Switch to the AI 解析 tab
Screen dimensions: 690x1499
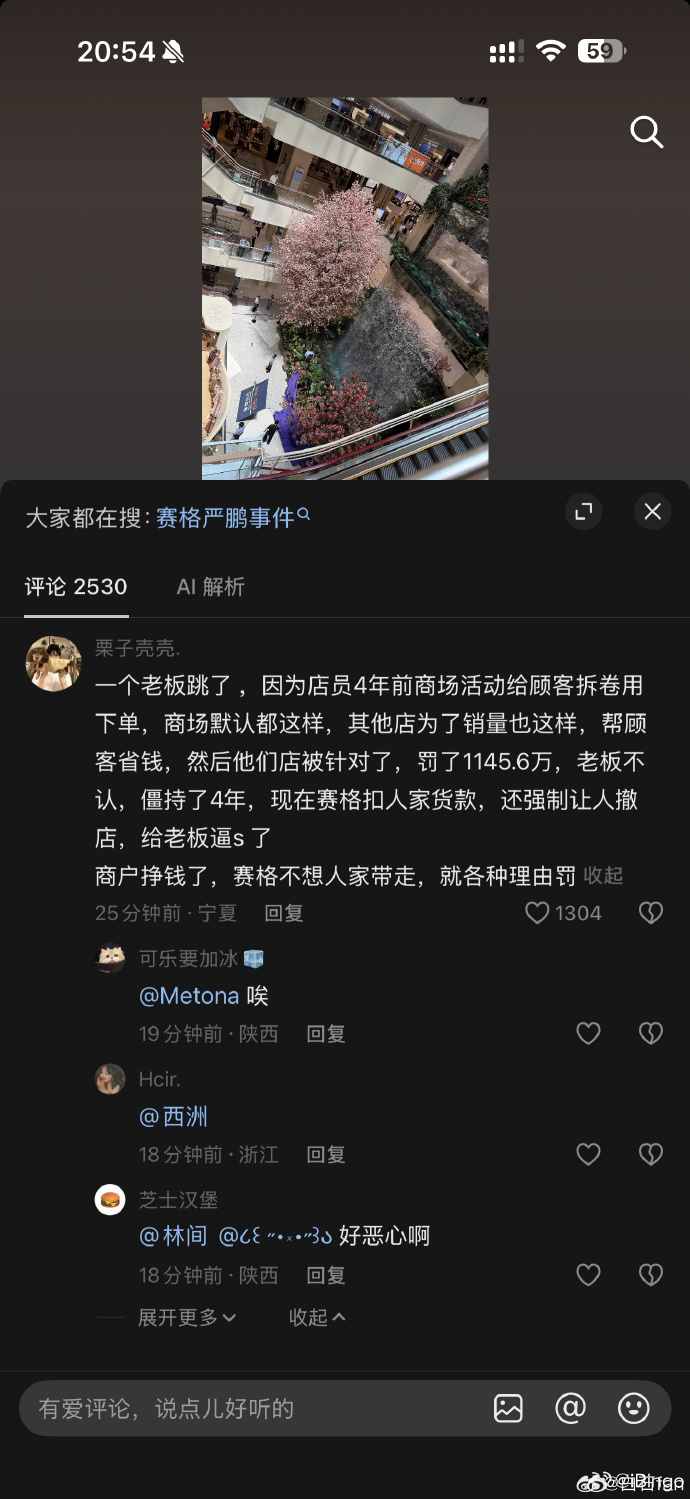pyautogui.click(x=210, y=587)
